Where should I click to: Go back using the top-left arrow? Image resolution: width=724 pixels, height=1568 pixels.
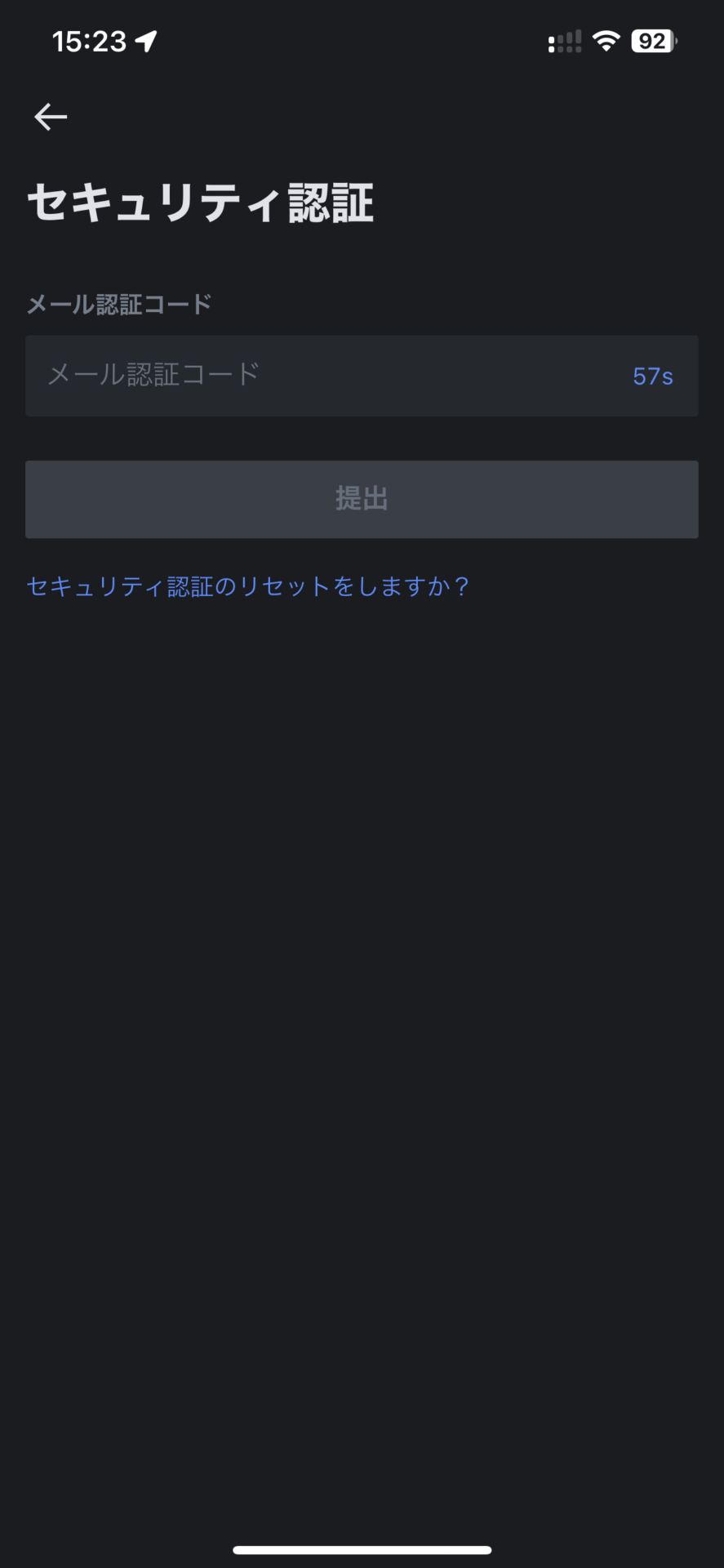point(51,117)
